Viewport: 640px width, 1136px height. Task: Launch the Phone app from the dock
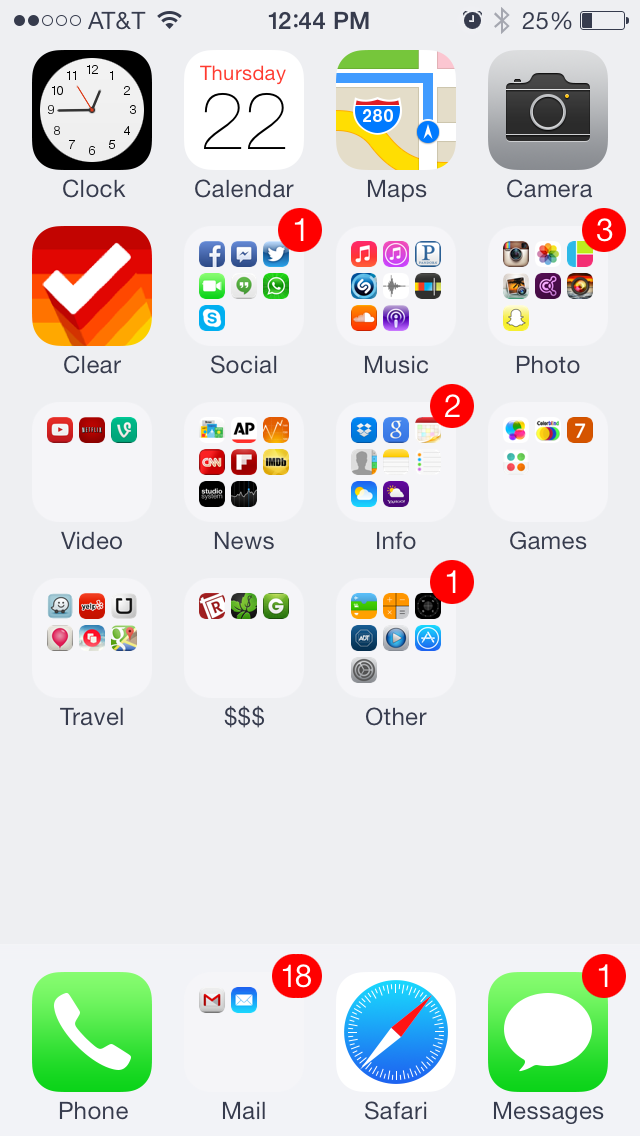point(92,1032)
